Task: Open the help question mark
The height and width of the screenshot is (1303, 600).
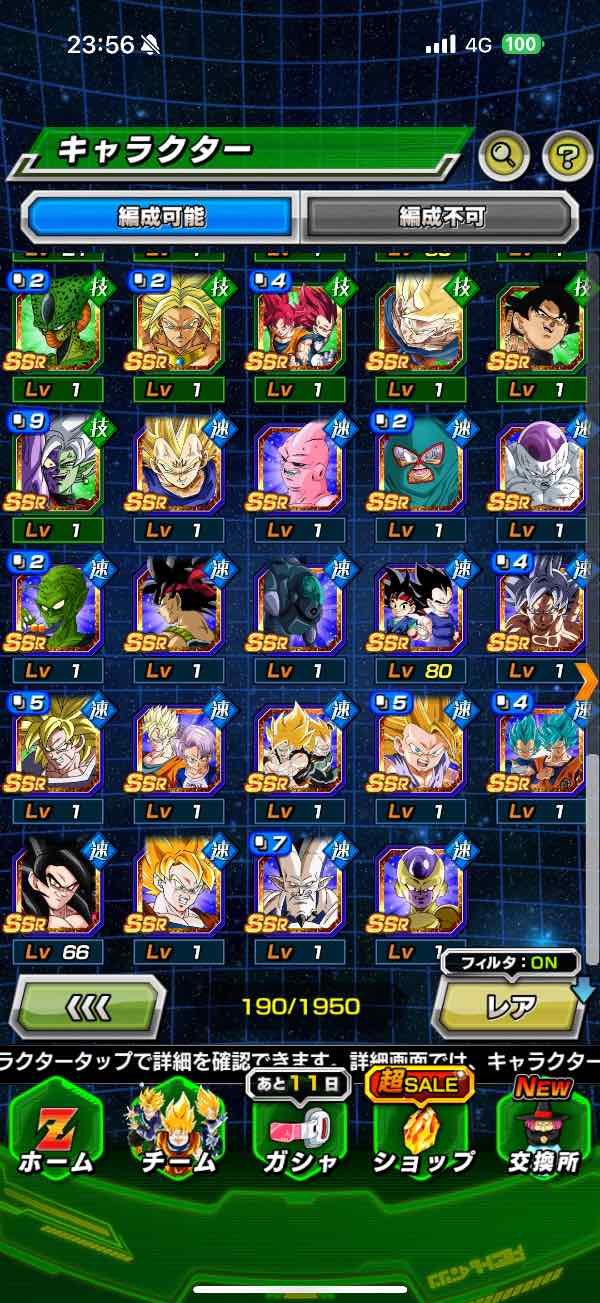Action: click(567, 155)
